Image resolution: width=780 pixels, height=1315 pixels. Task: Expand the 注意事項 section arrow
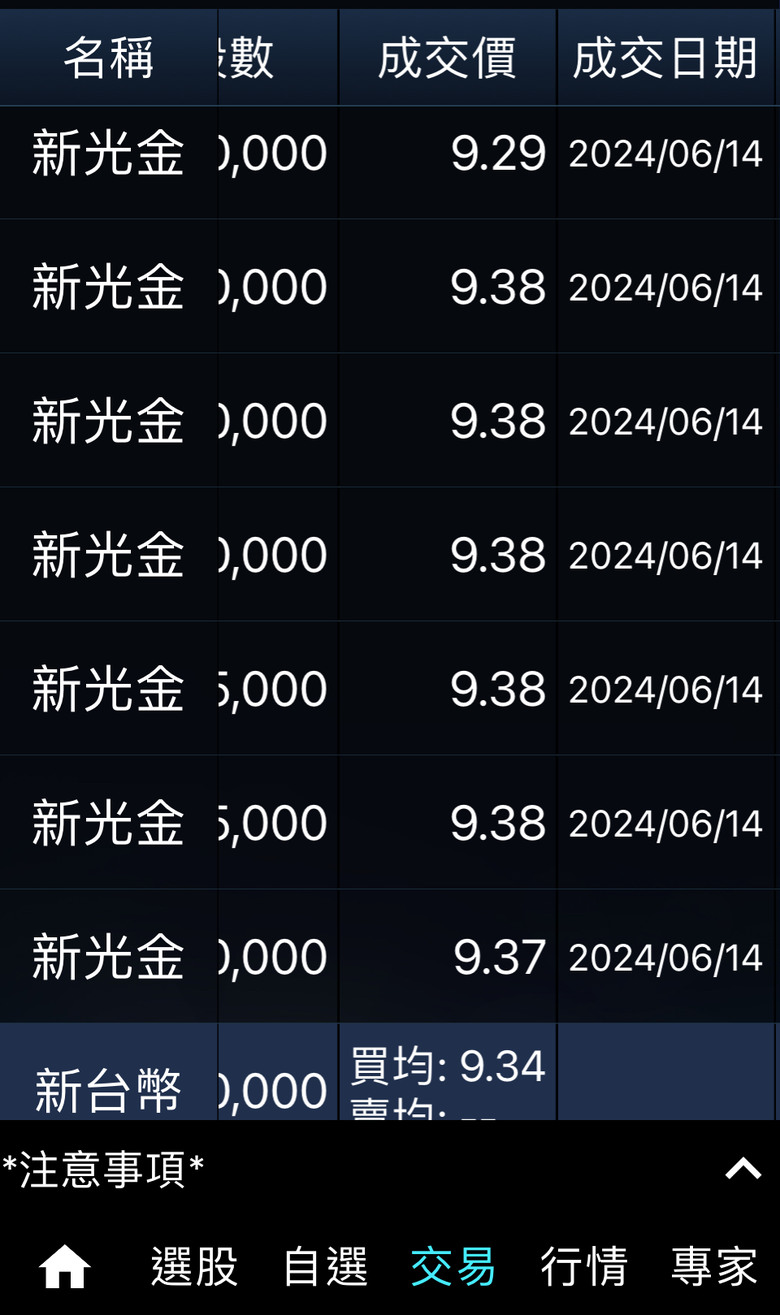coord(743,1168)
